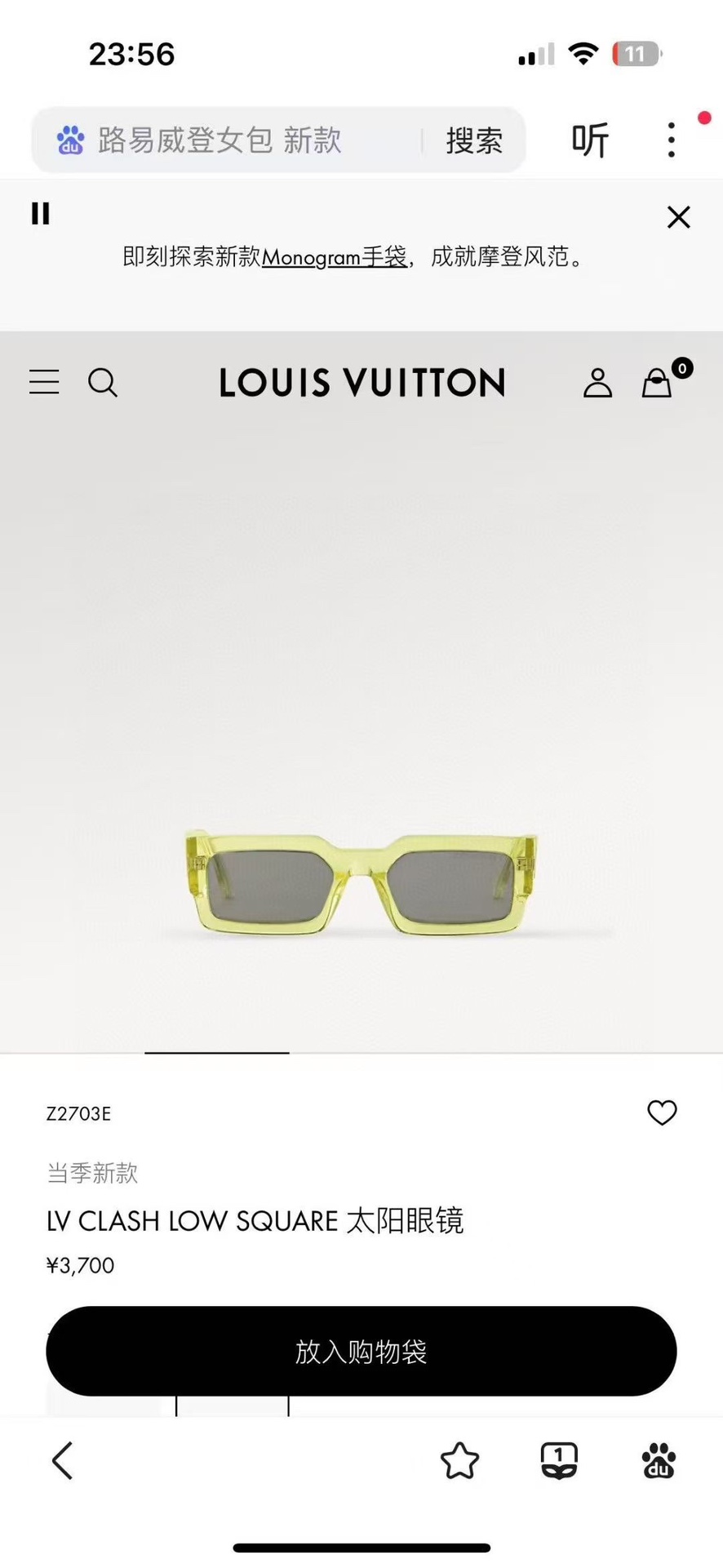Open the browser's three-dot overflow menu
The height and width of the screenshot is (1568, 723).
coord(671,140)
